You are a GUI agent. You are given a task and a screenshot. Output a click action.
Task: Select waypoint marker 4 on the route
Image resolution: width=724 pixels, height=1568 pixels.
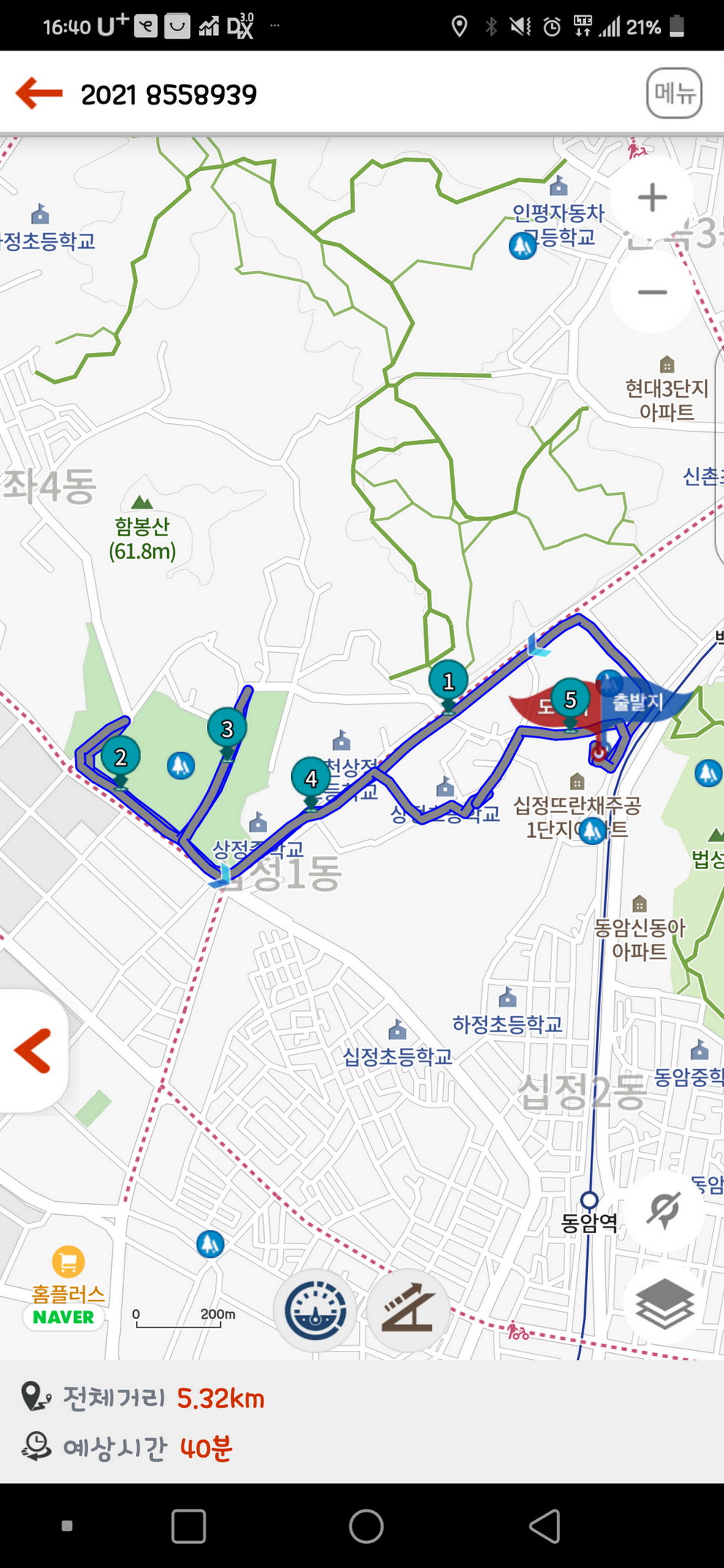pyautogui.click(x=311, y=779)
